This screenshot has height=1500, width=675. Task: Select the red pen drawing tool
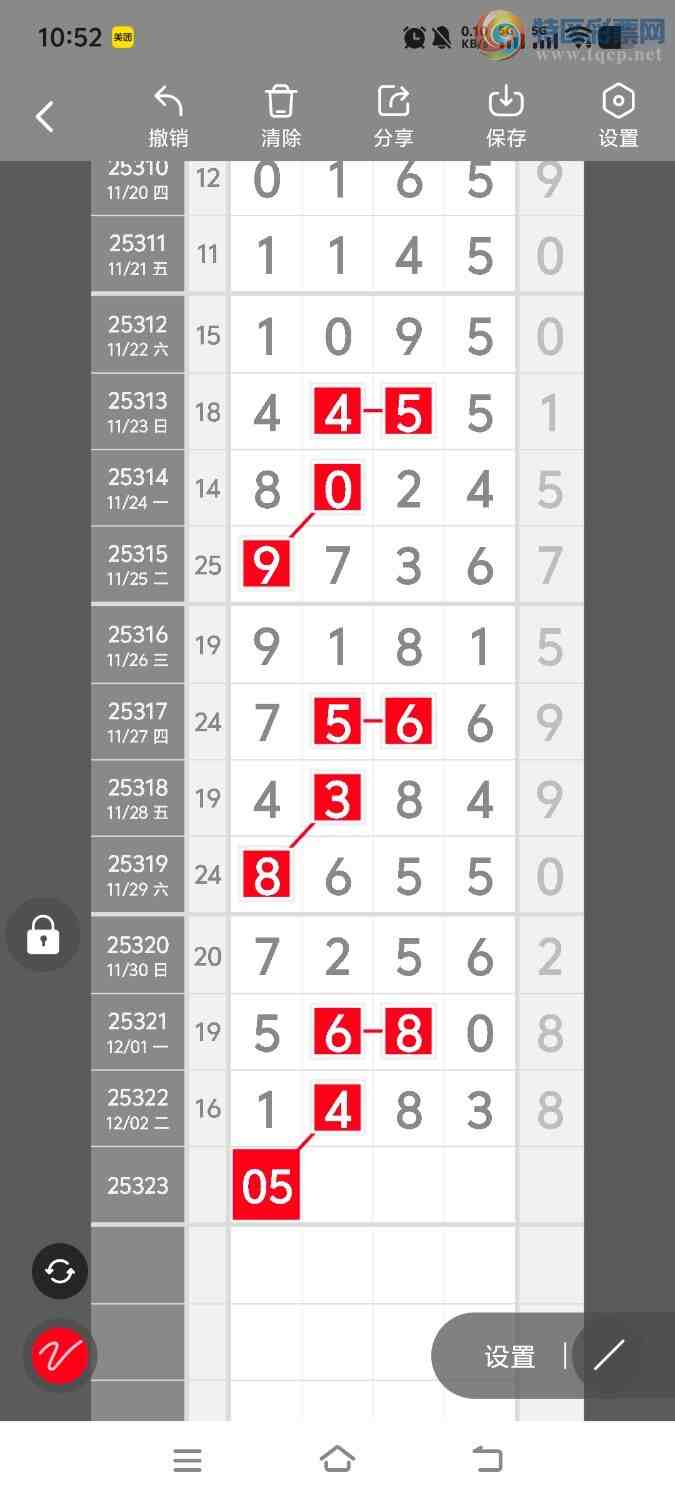[x=60, y=1355]
